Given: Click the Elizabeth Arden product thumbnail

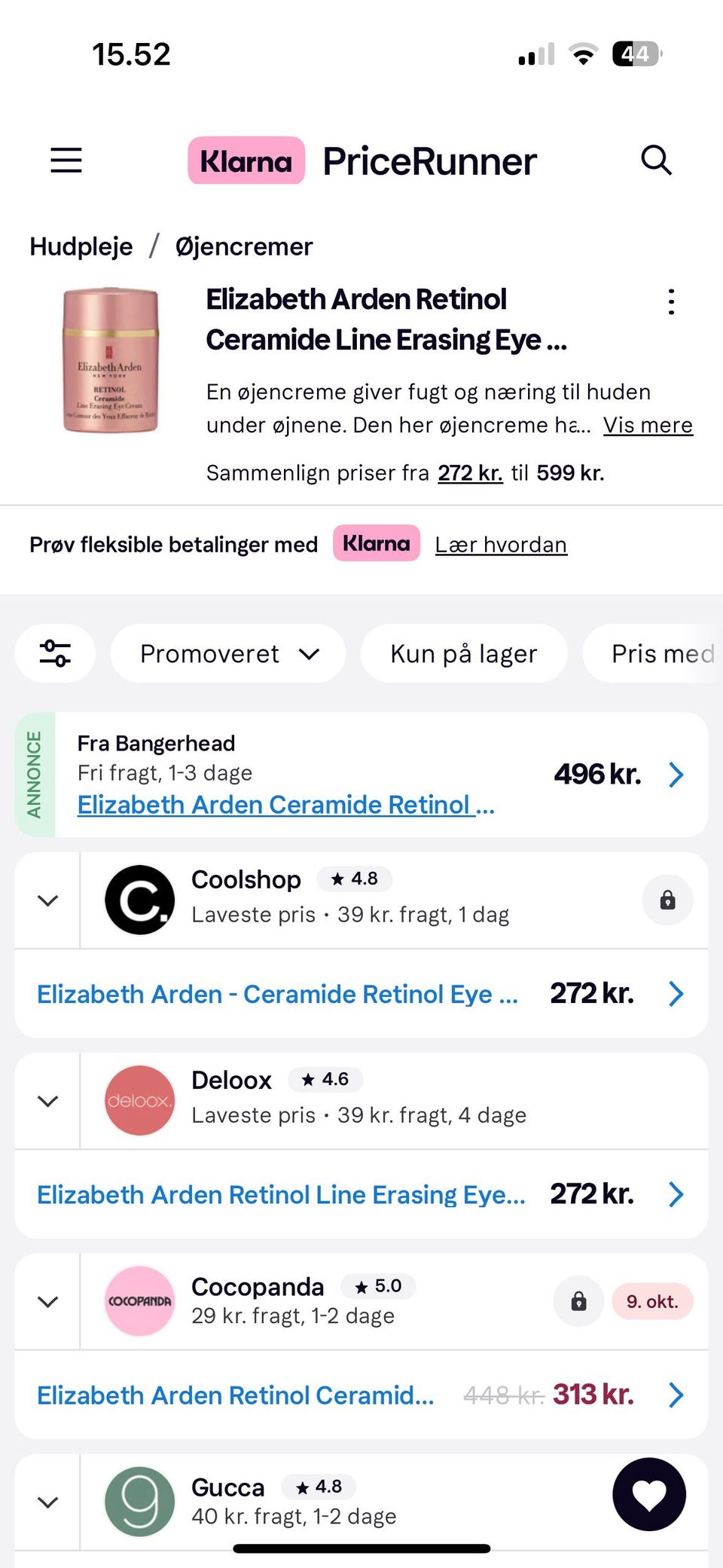Looking at the screenshot, I should pos(110,359).
